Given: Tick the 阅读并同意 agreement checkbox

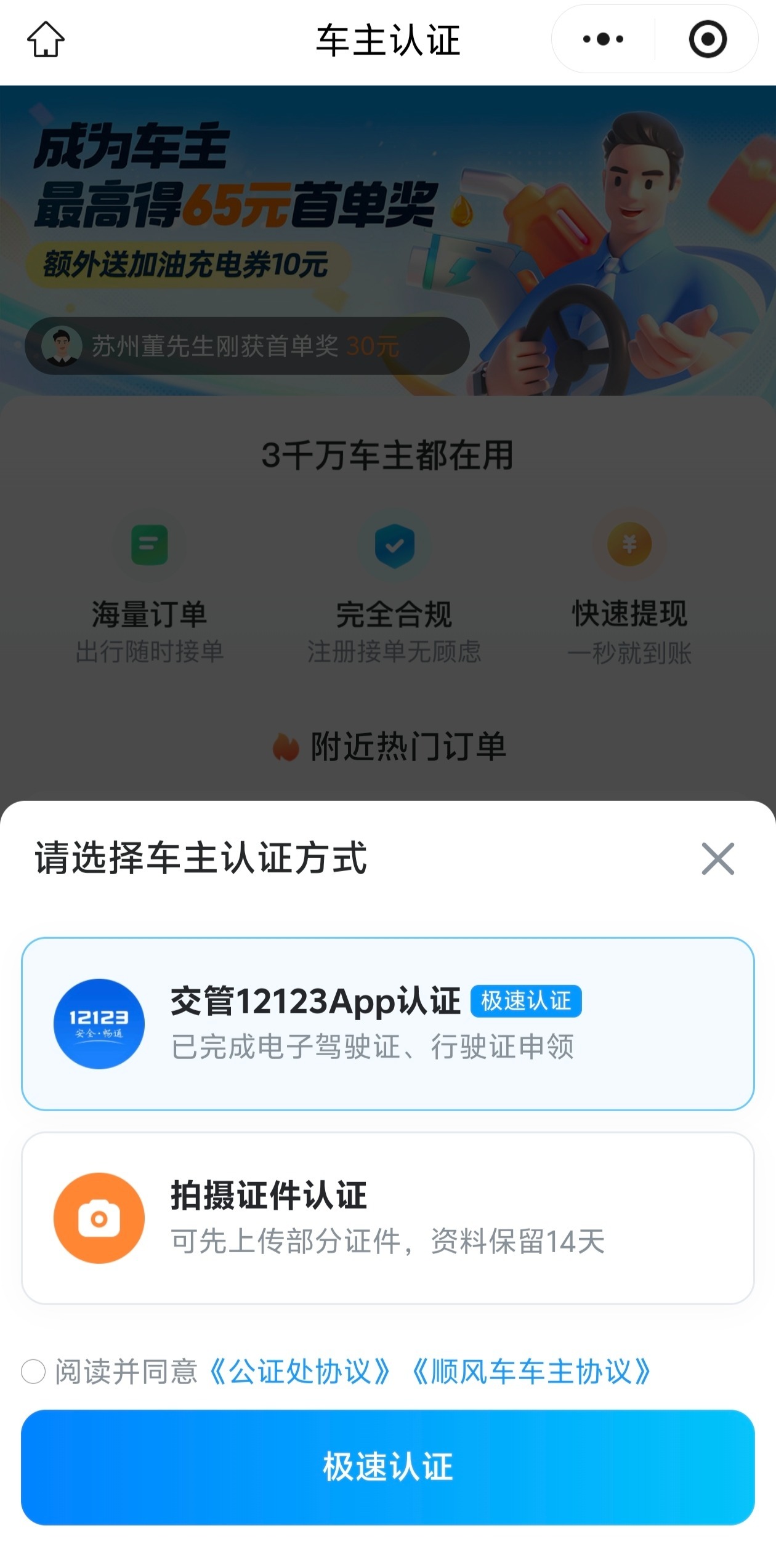Looking at the screenshot, I should tap(33, 1372).
